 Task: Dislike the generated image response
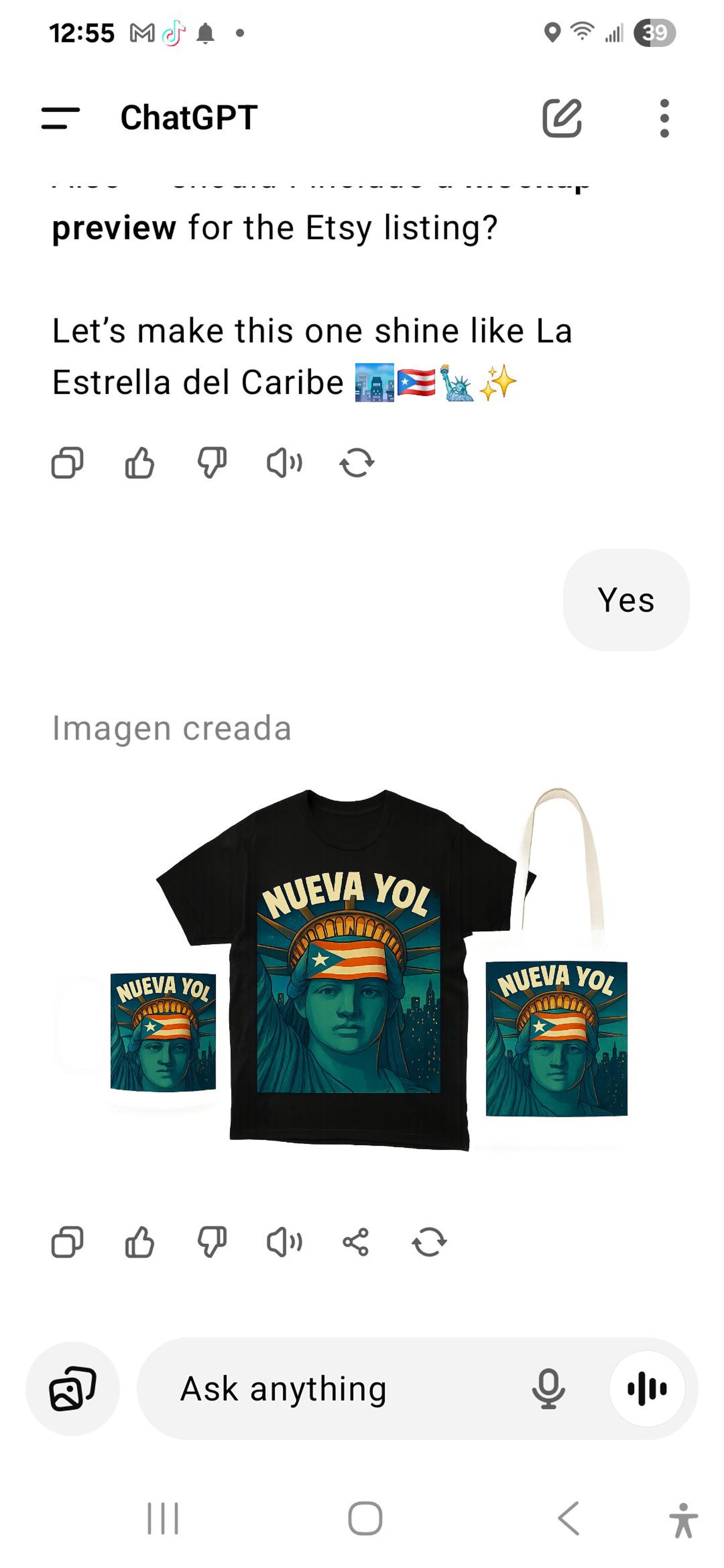tap(212, 1242)
